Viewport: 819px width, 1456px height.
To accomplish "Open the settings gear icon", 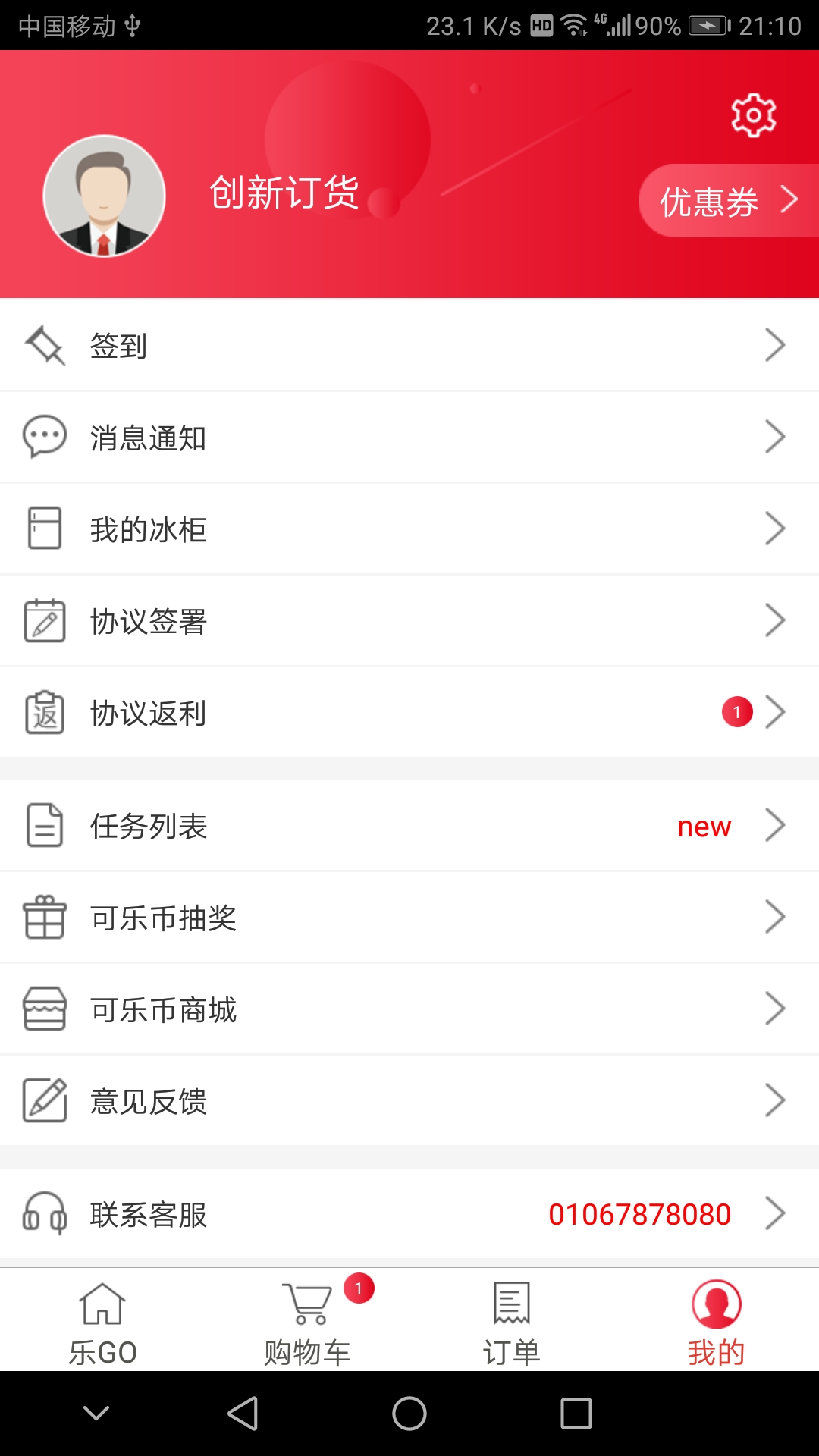I will [753, 115].
